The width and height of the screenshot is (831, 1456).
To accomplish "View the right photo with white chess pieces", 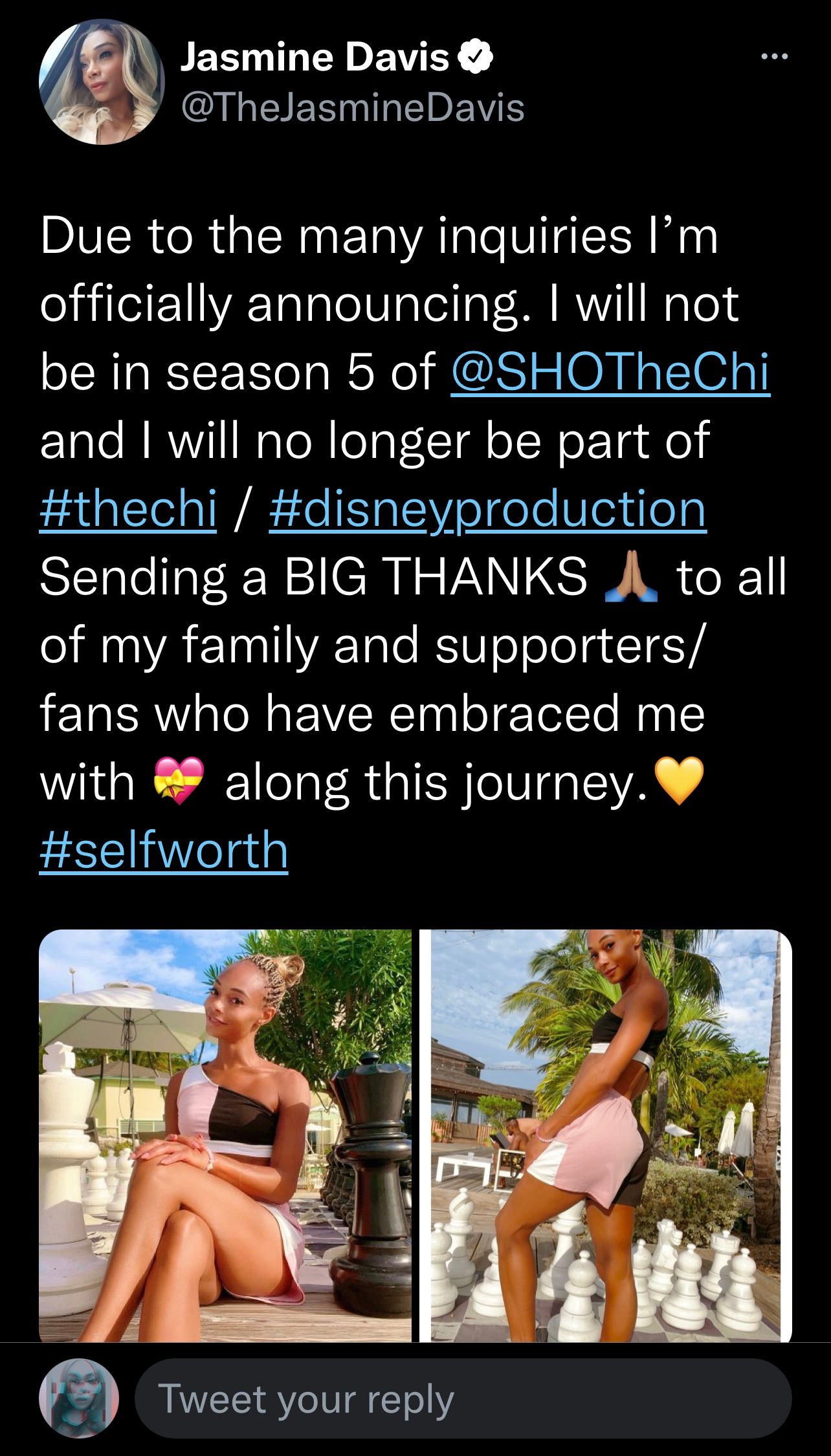I will click(x=606, y=1135).
